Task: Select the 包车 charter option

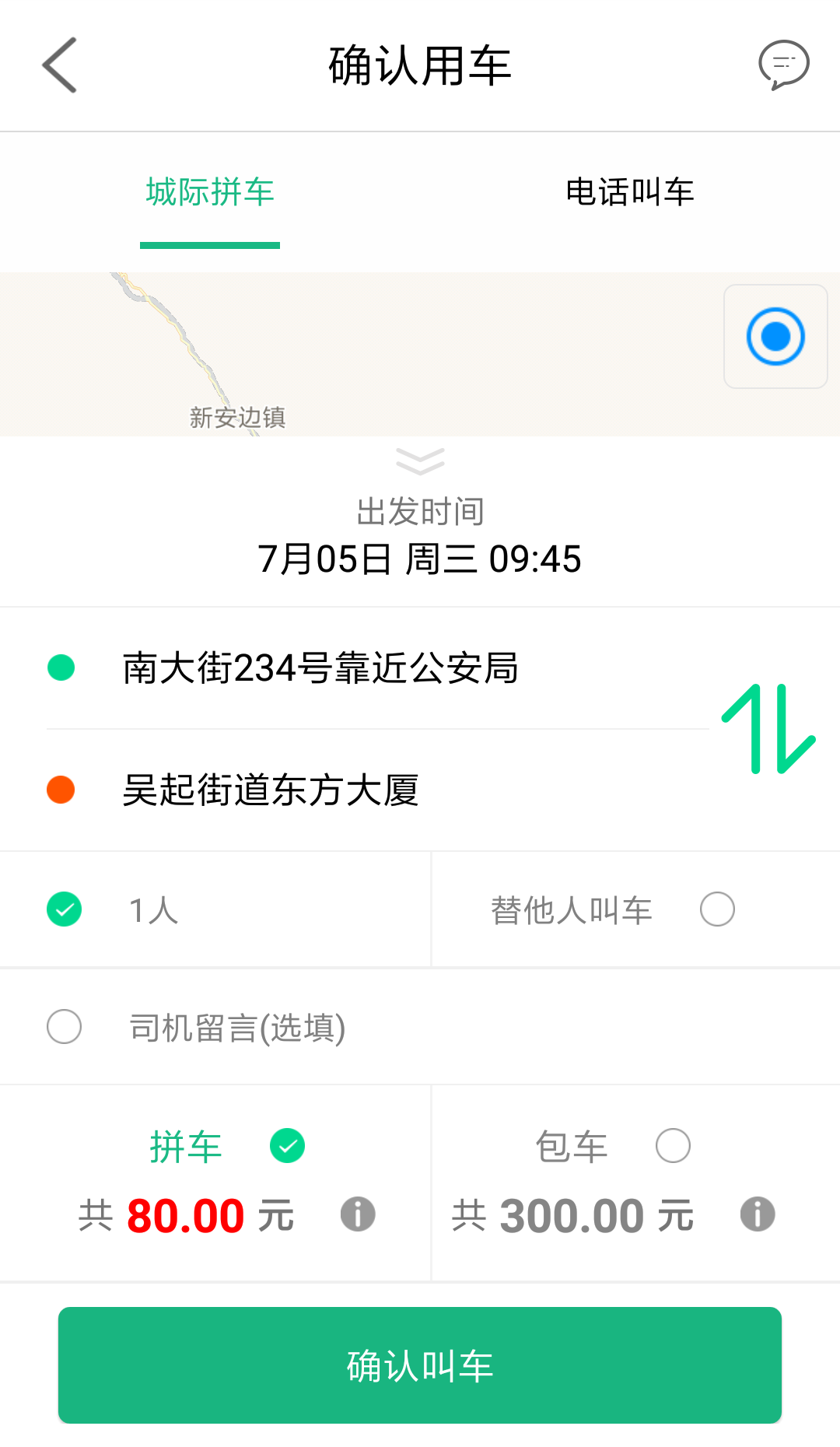Action: (672, 1145)
